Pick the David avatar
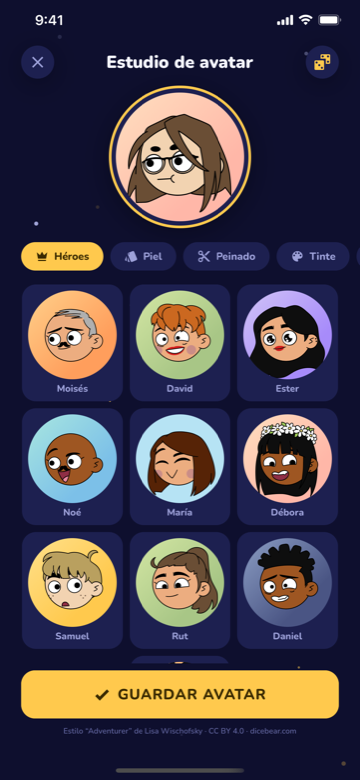Viewport: 360px width, 780px height. (x=180, y=343)
